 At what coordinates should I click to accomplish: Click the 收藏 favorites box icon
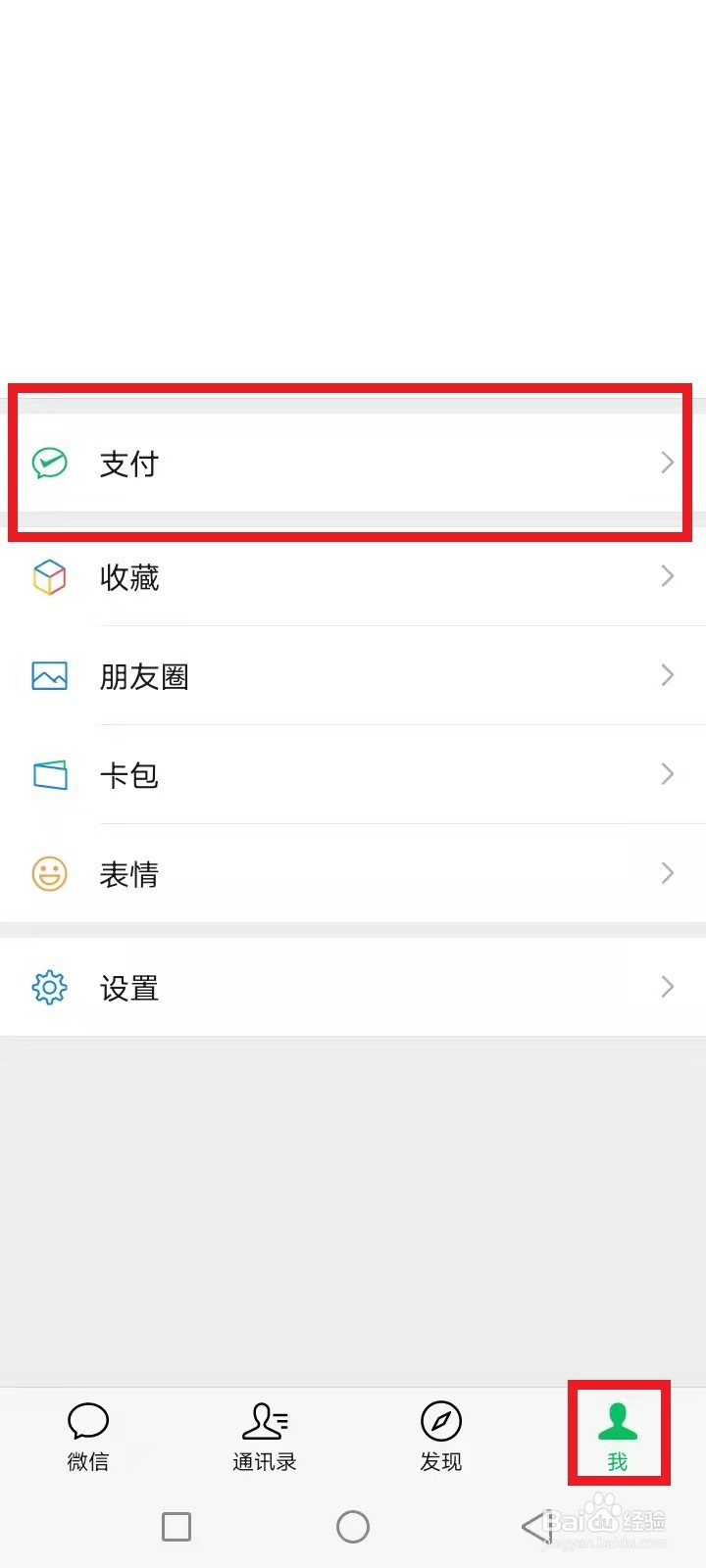click(x=49, y=577)
